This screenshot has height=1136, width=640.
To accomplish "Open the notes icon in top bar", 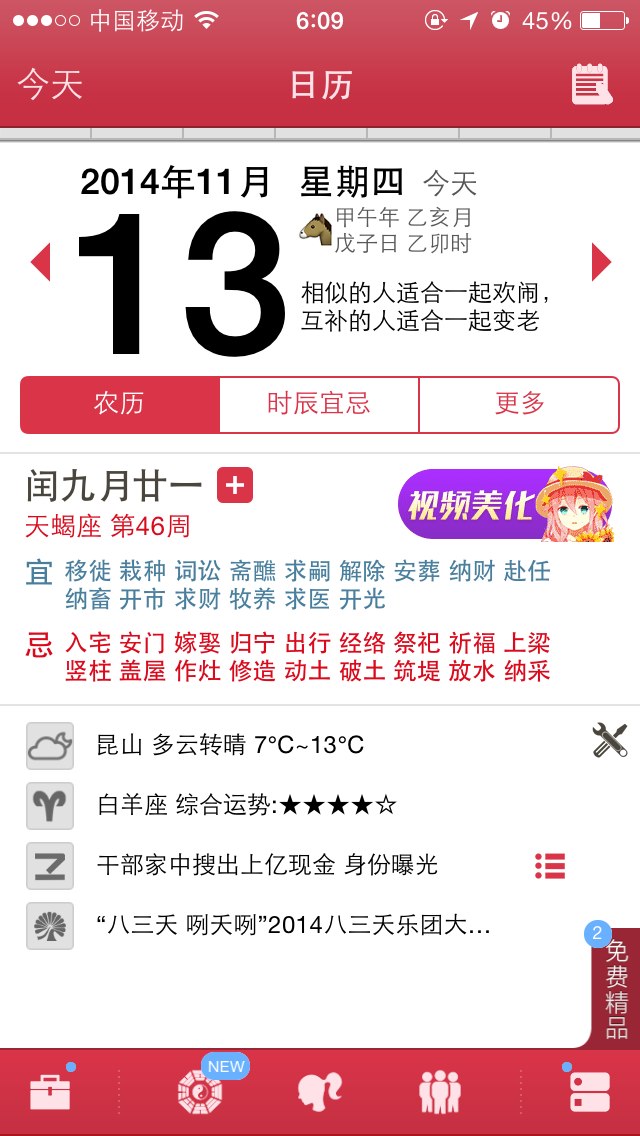I will [592, 85].
